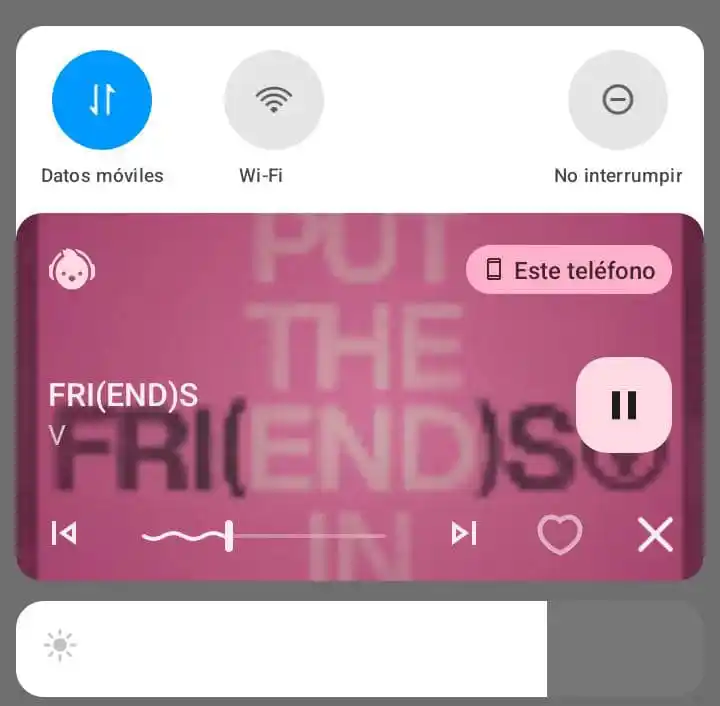This screenshot has height=706, width=720.
Task: Toggle the Wi-Fi tile
Action: (273, 100)
